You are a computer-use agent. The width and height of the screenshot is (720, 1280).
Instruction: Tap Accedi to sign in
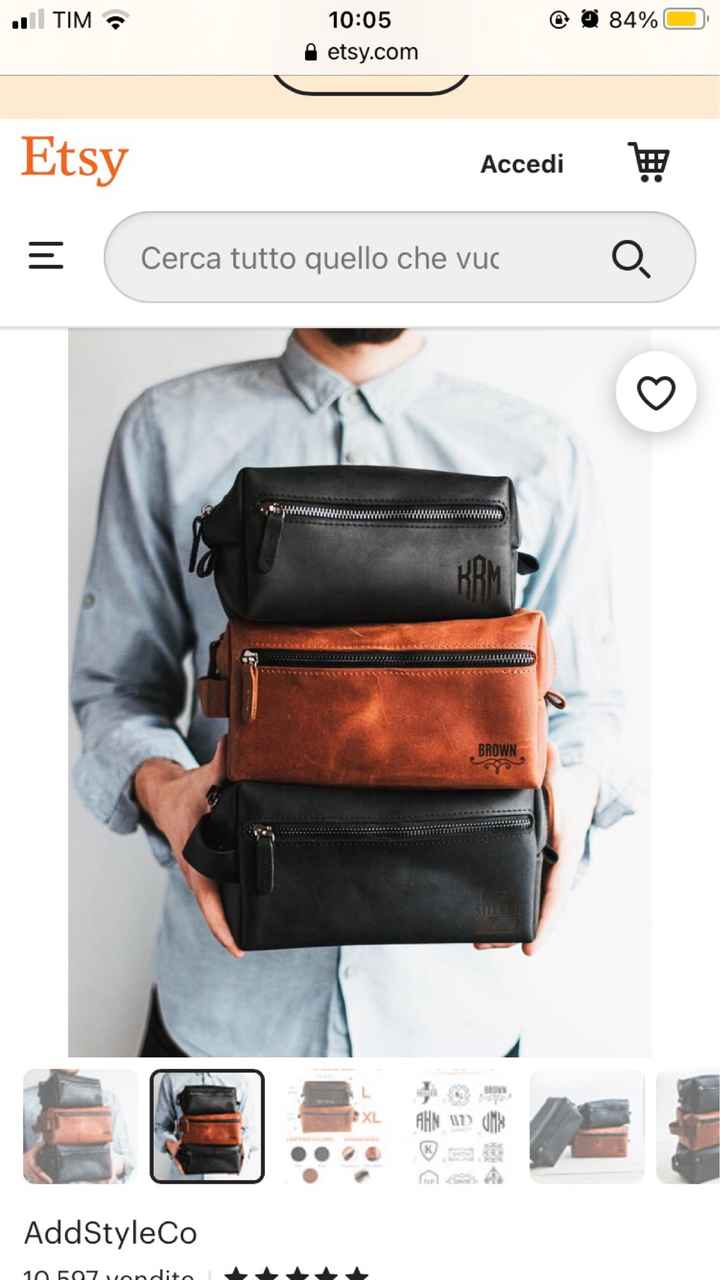pos(522,164)
